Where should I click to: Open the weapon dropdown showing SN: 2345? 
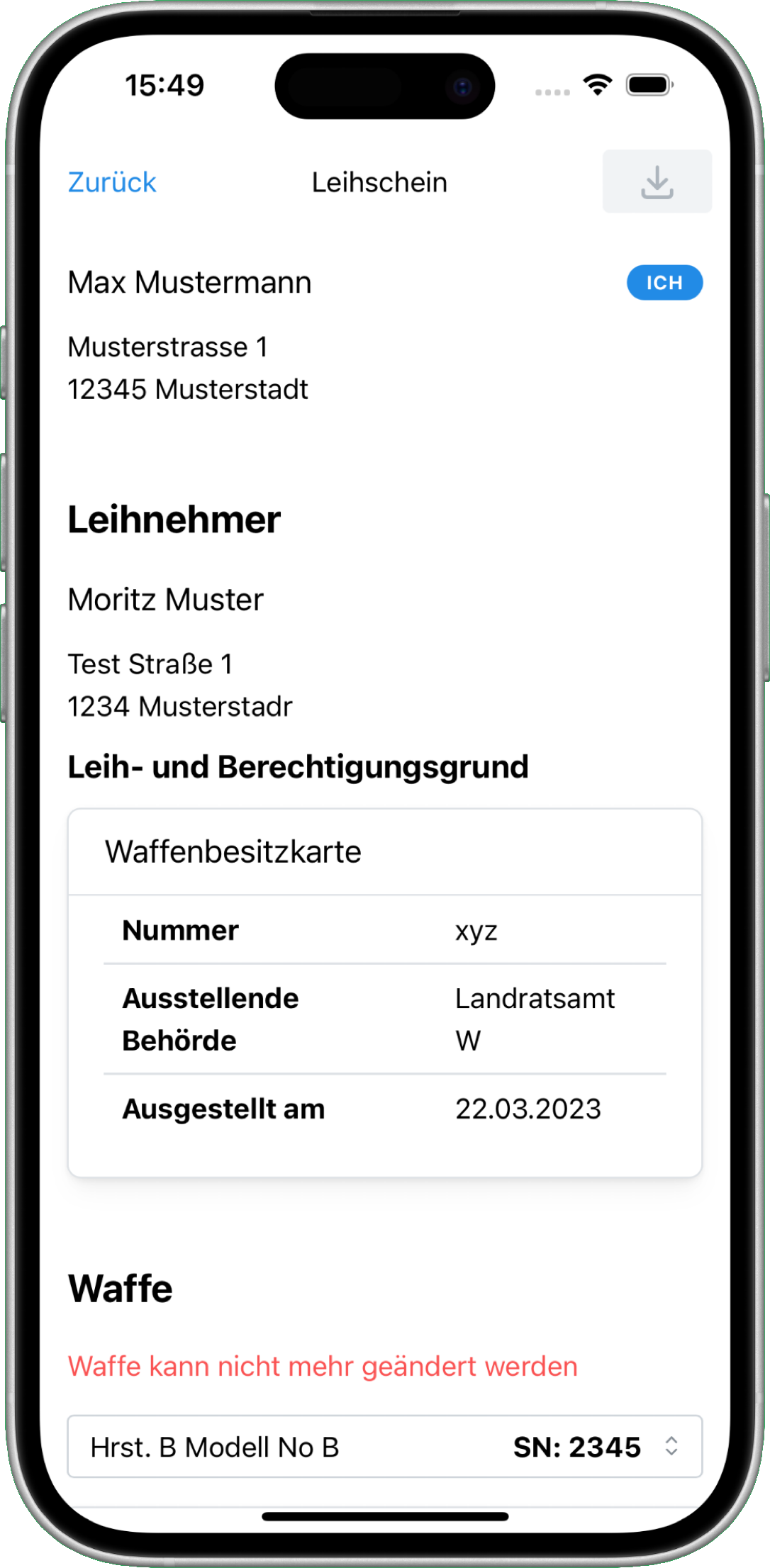point(384,1447)
